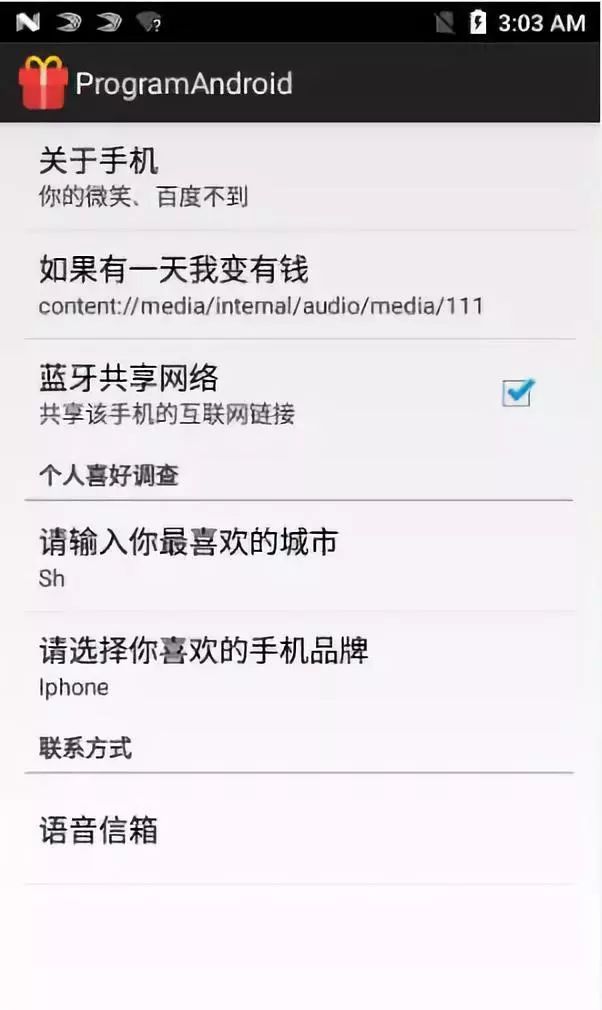The width and height of the screenshot is (602, 1010).
Task: Open the 语音信箱 row
Action: pos(300,830)
